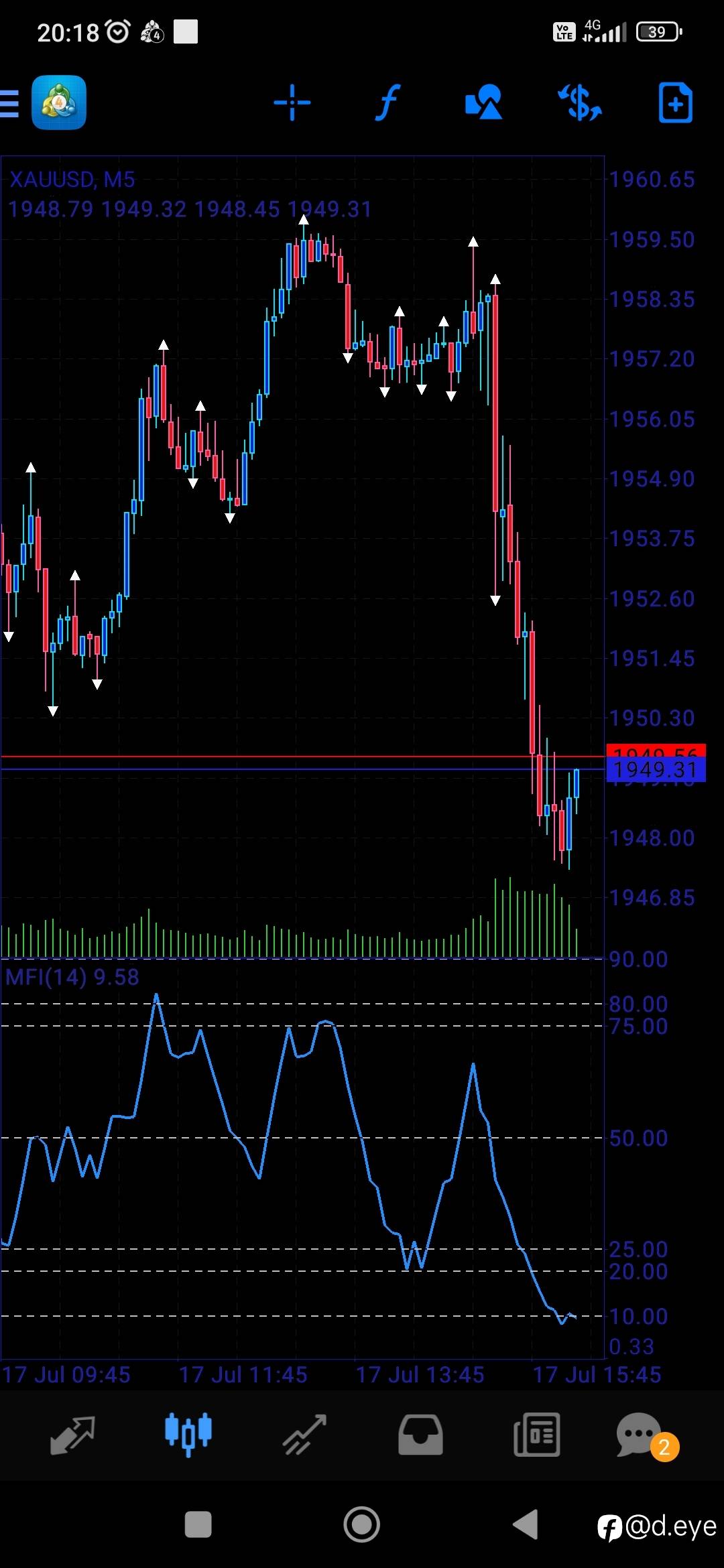Go to the home screen

(x=362, y=1525)
